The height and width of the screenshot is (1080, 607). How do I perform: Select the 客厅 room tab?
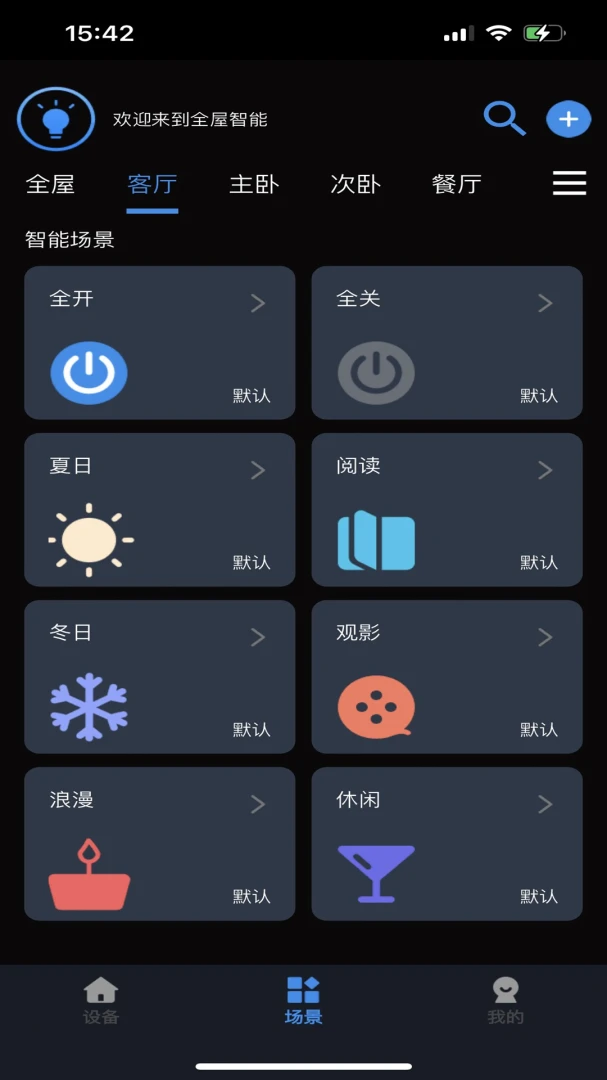(152, 184)
